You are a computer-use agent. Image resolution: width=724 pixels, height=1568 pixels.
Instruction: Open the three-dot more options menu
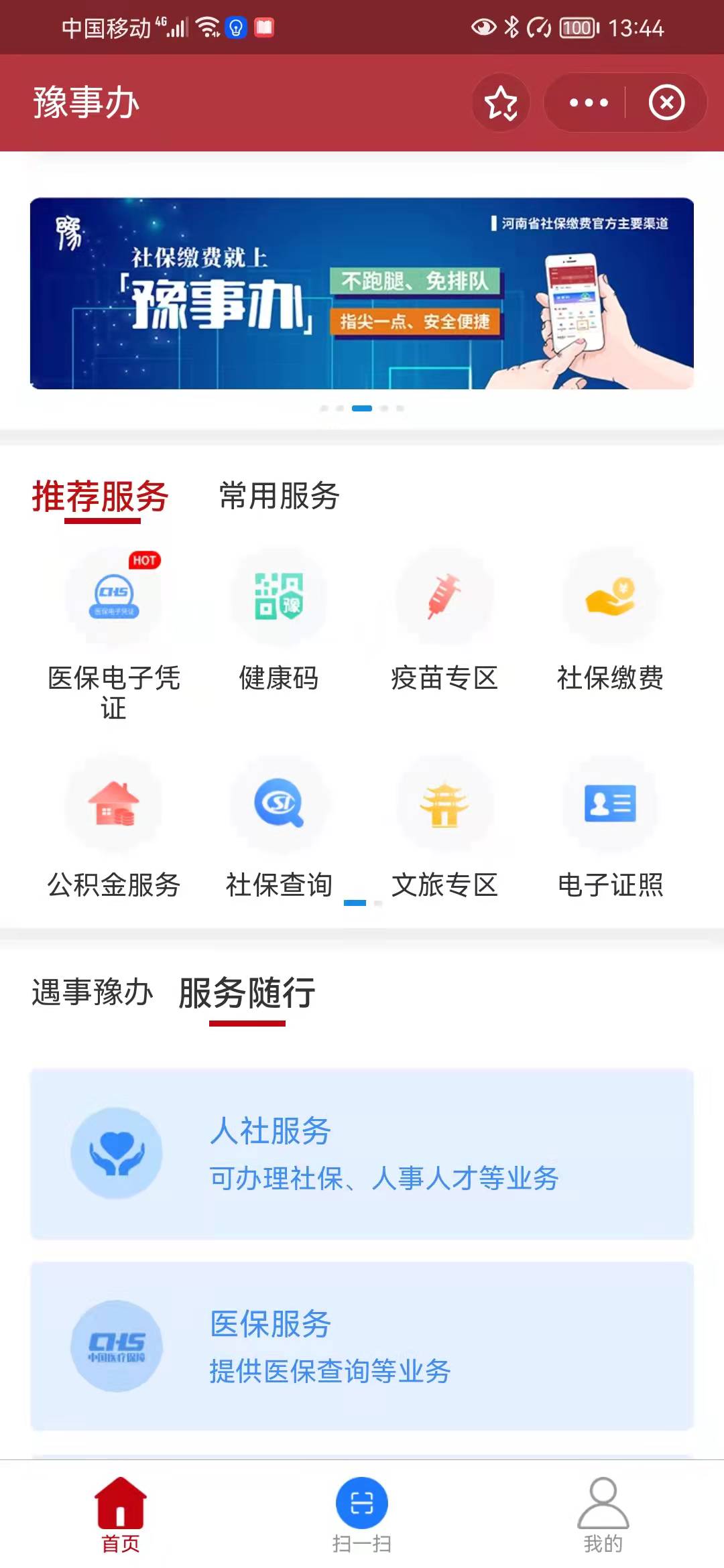pyautogui.click(x=588, y=103)
